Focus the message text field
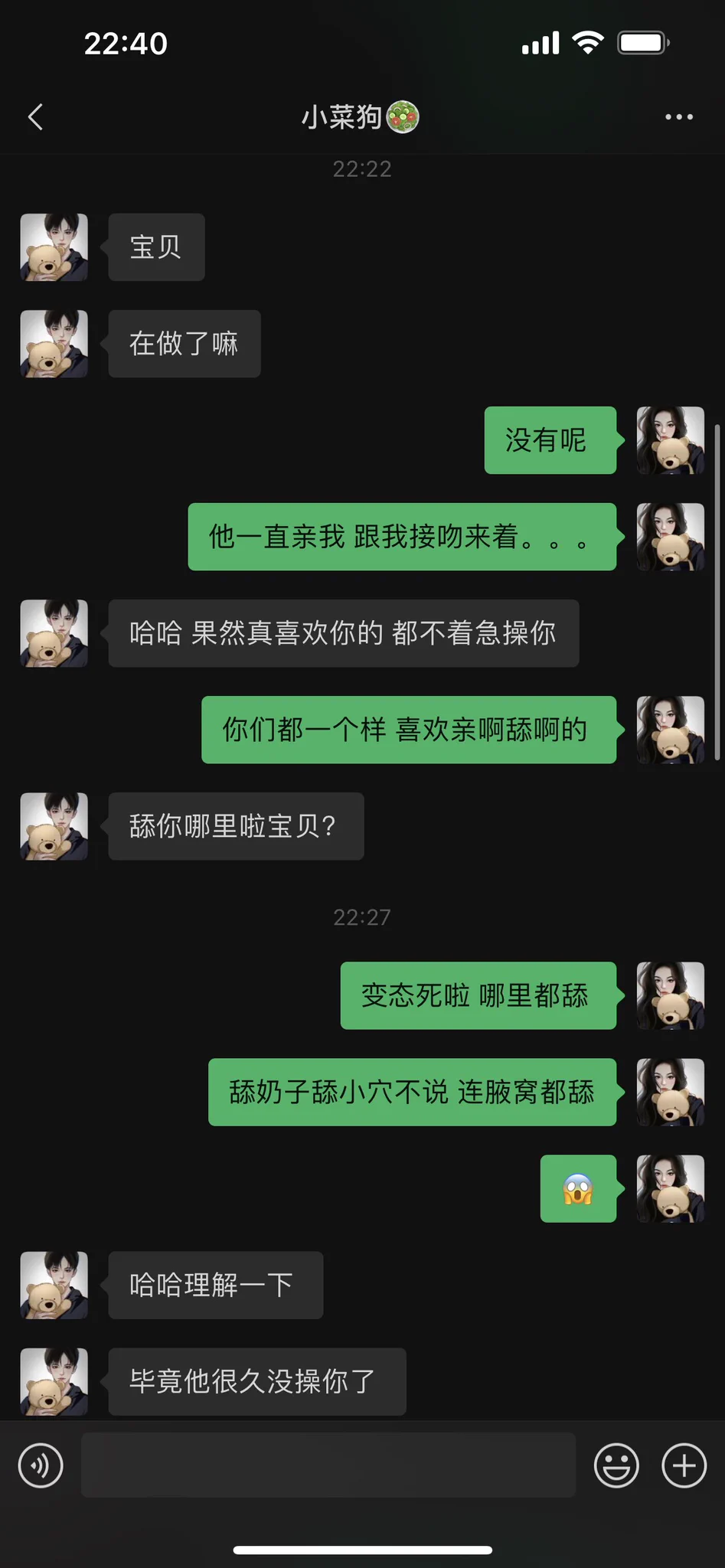 pos(328,1465)
